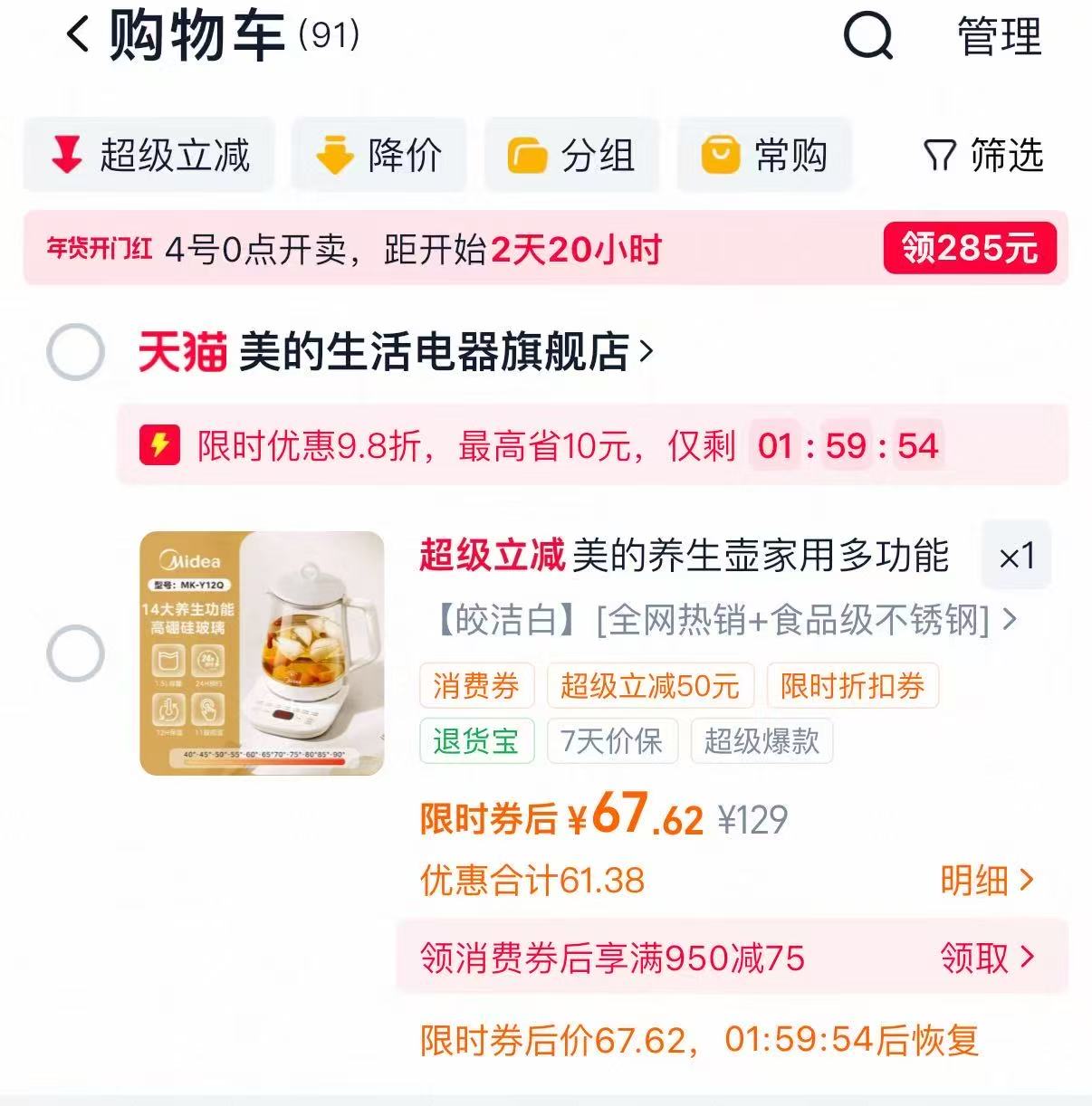Click the 降价 price-drop icon
Screen dimensions: 1092x1106
click(x=336, y=154)
